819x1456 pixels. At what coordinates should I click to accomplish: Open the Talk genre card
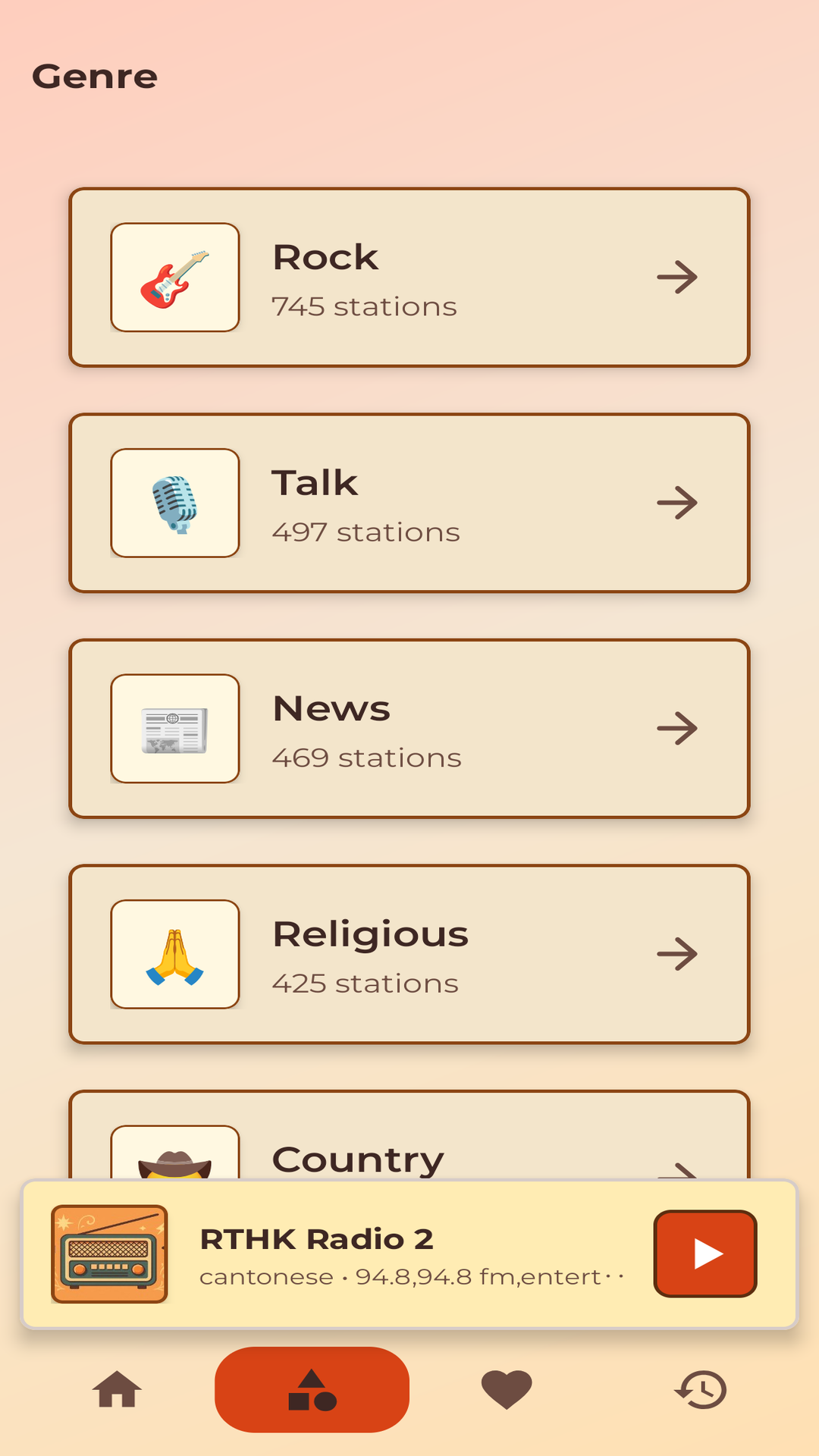[x=409, y=503]
